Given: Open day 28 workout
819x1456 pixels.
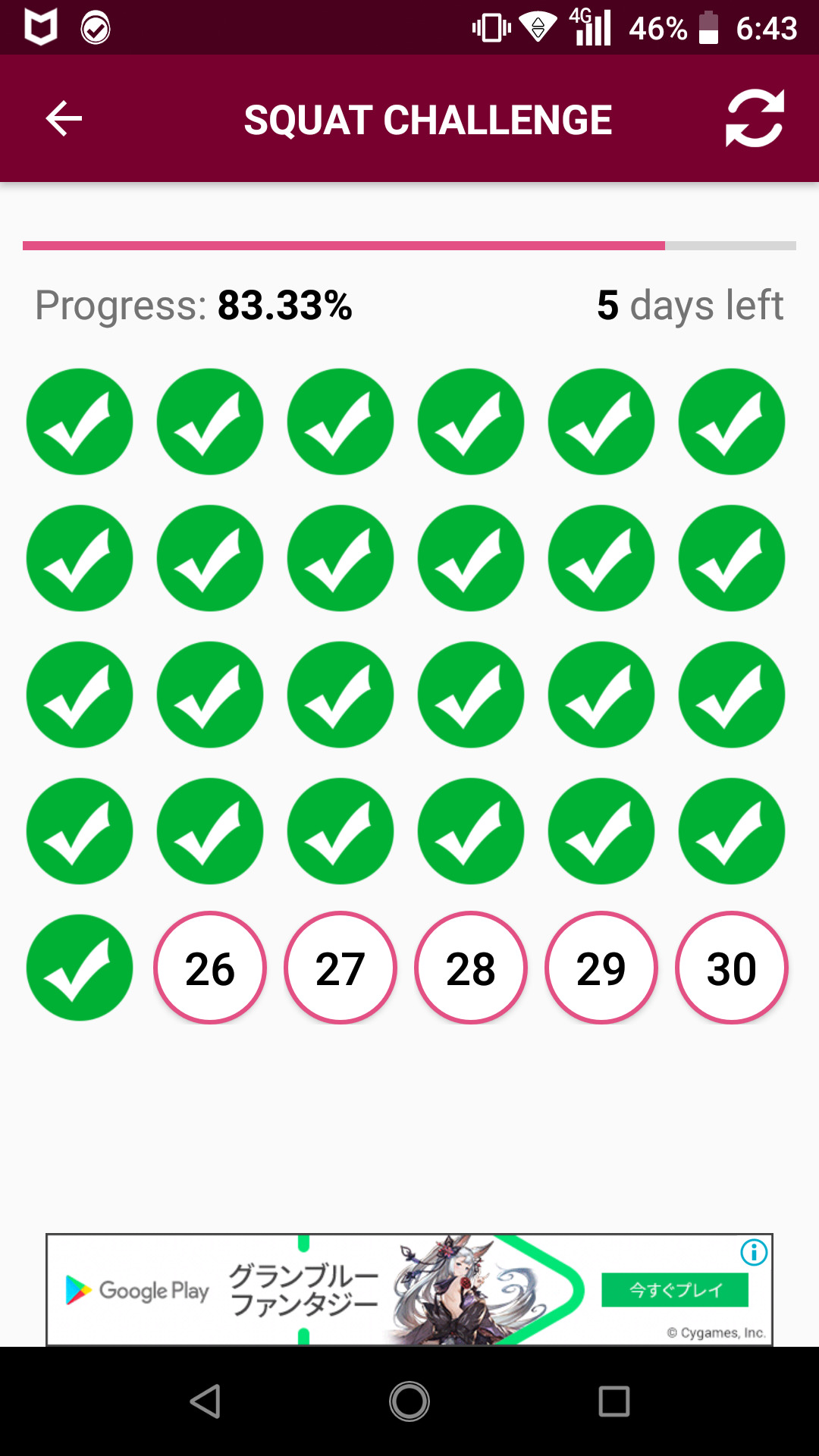Looking at the screenshot, I should click(471, 968).
